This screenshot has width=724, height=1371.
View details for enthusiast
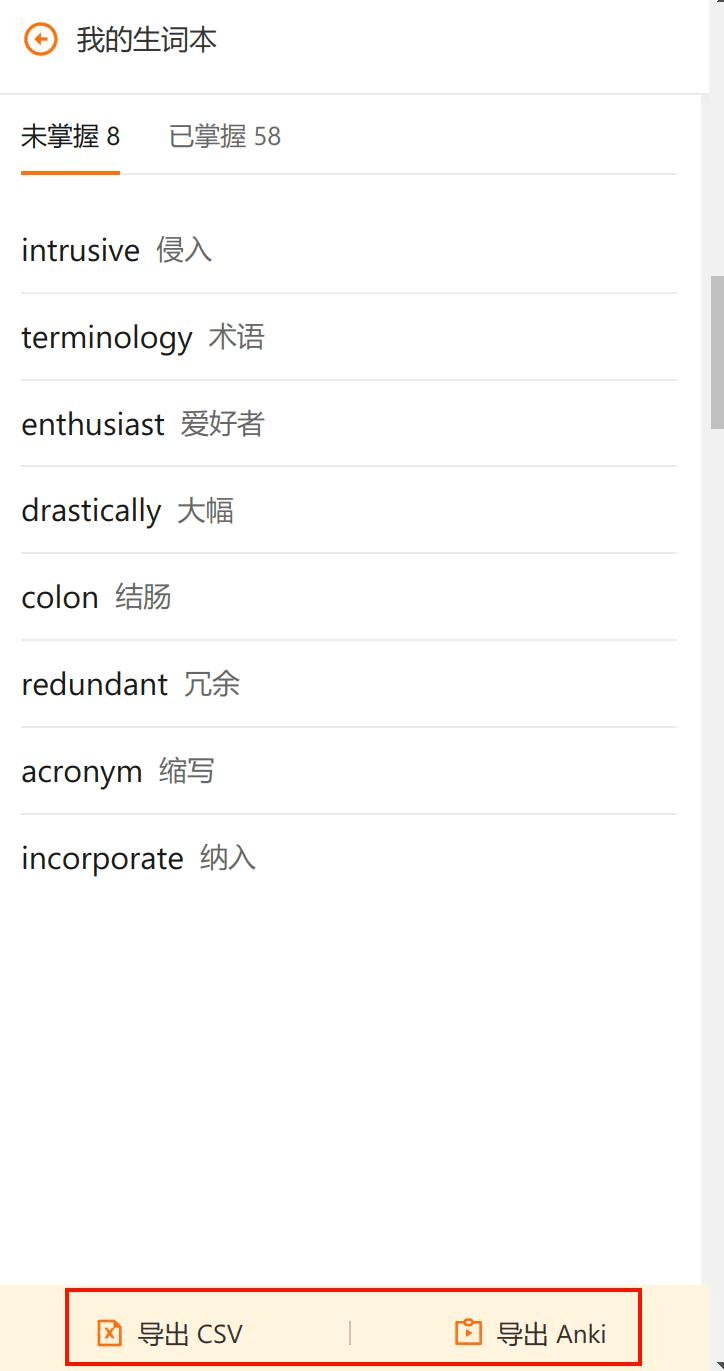349,424
